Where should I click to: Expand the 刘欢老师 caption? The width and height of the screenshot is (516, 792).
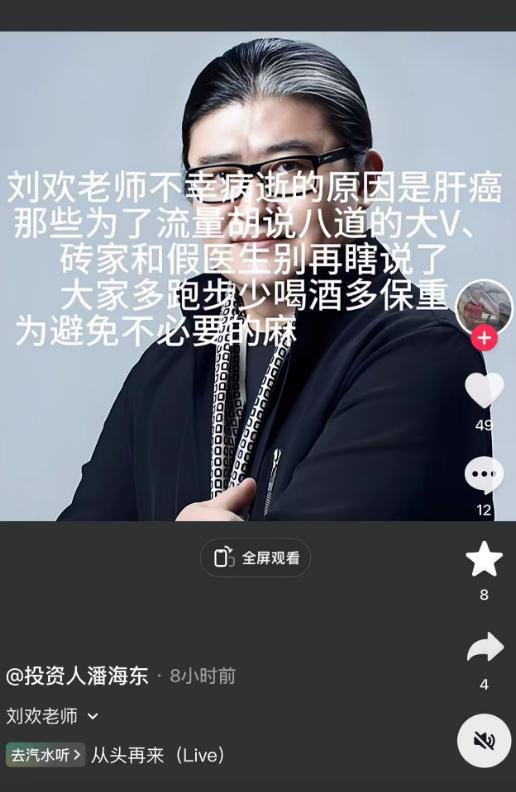[x=52, y=716]
